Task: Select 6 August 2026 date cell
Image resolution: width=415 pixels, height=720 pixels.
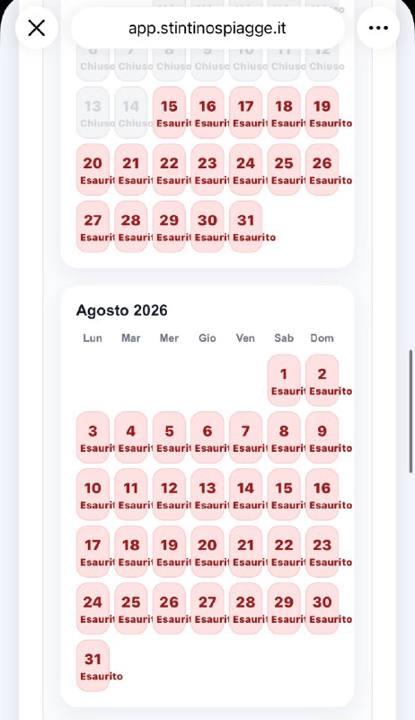Action: pos(208,437)
